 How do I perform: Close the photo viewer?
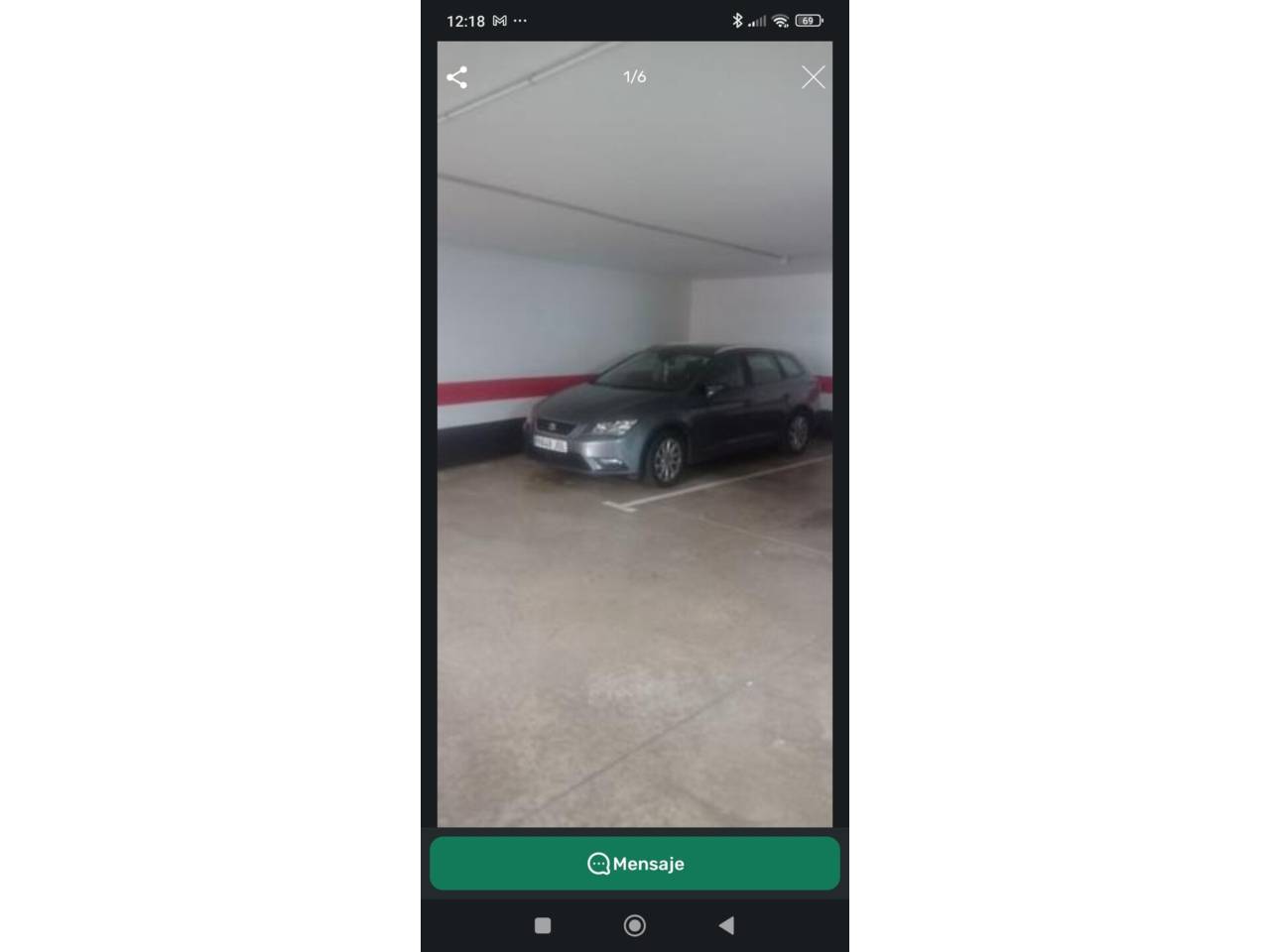click(813, 77)
